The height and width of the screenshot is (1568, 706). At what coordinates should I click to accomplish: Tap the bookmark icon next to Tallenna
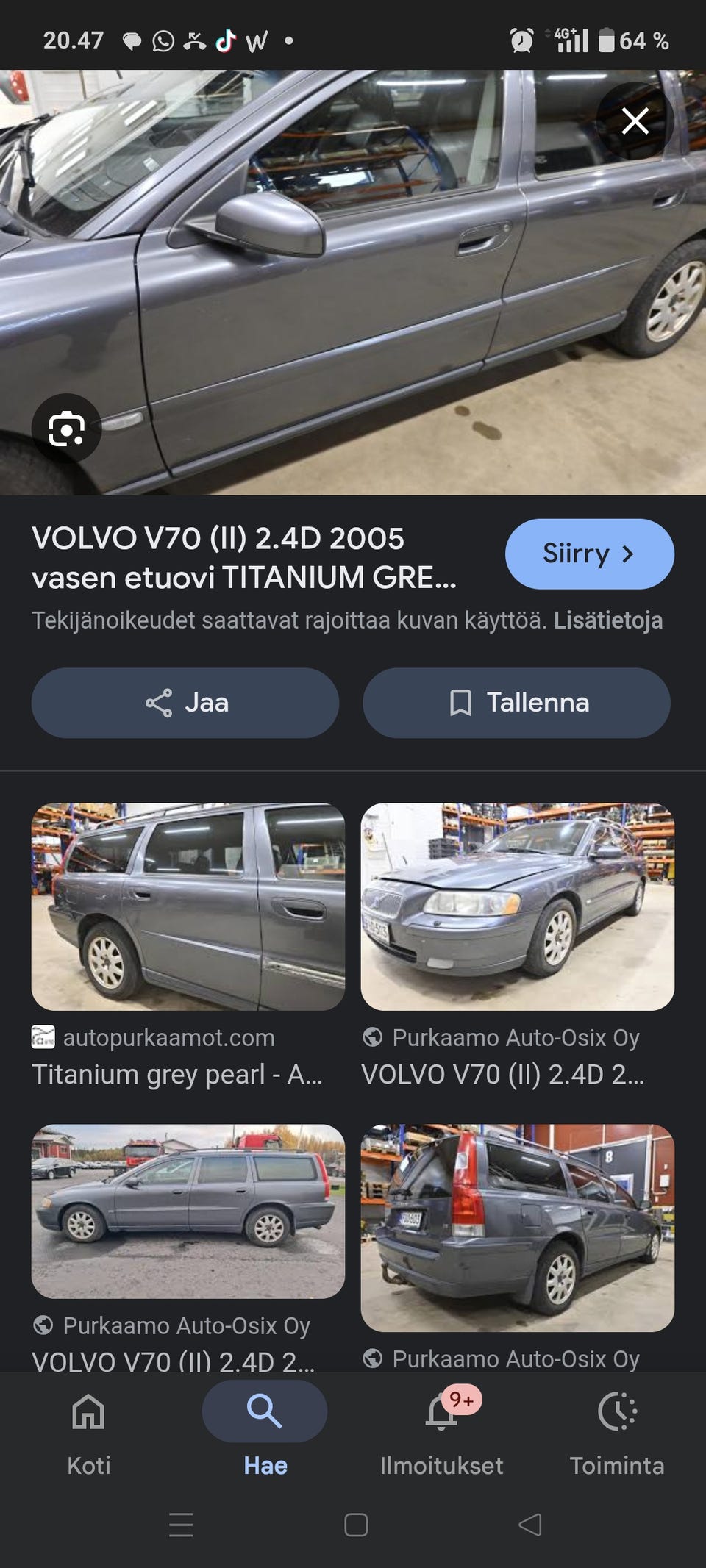pyautogui.click(x=461, y=703)
